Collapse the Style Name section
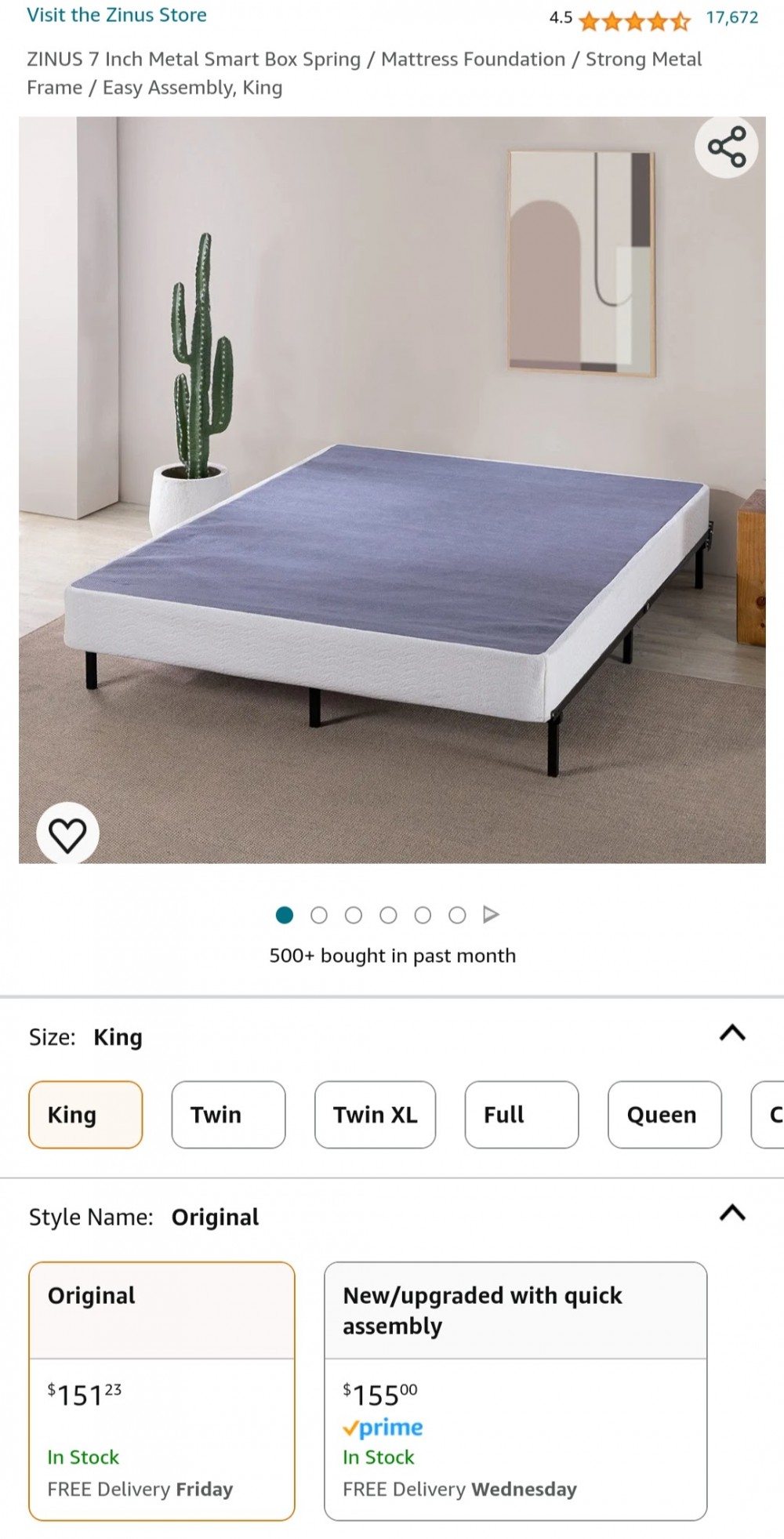This screenshot has height=1539, width=784. pyautogui.click(x=732, y=1213)
